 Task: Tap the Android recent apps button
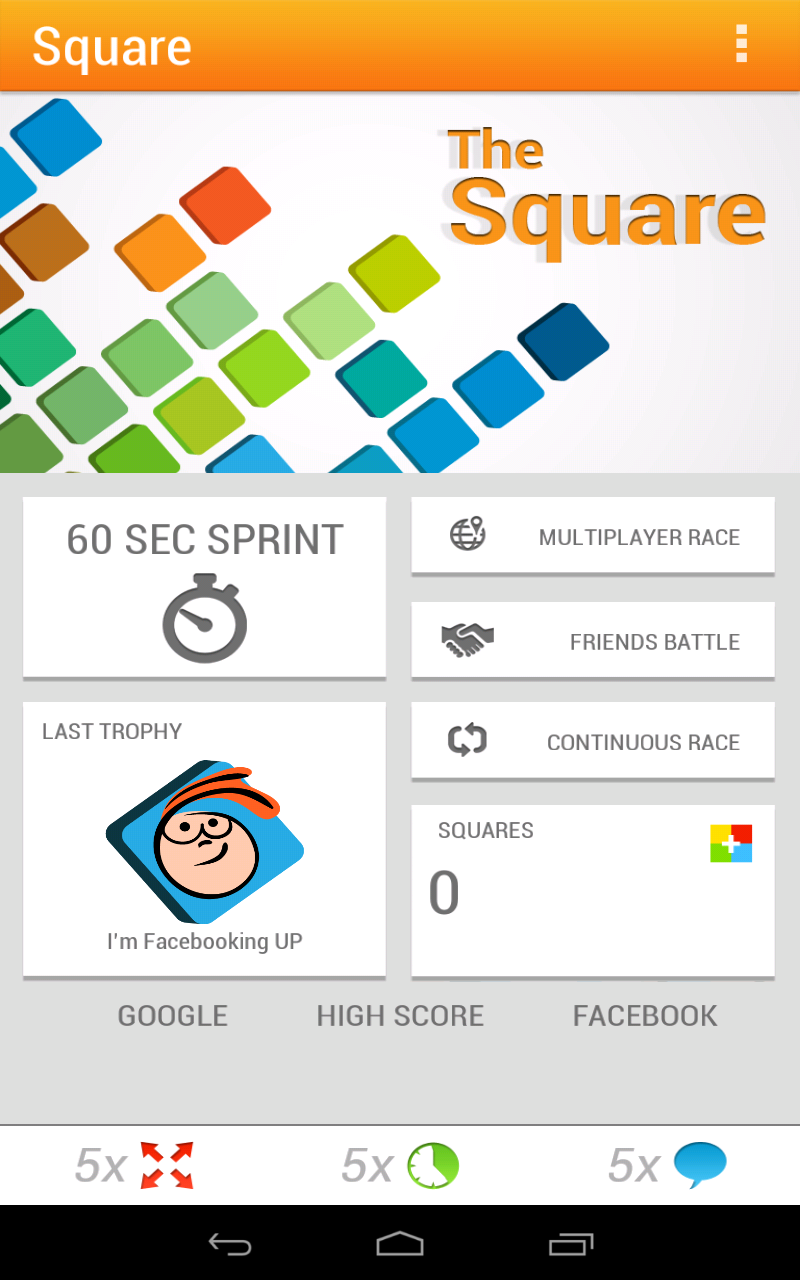571,1244
